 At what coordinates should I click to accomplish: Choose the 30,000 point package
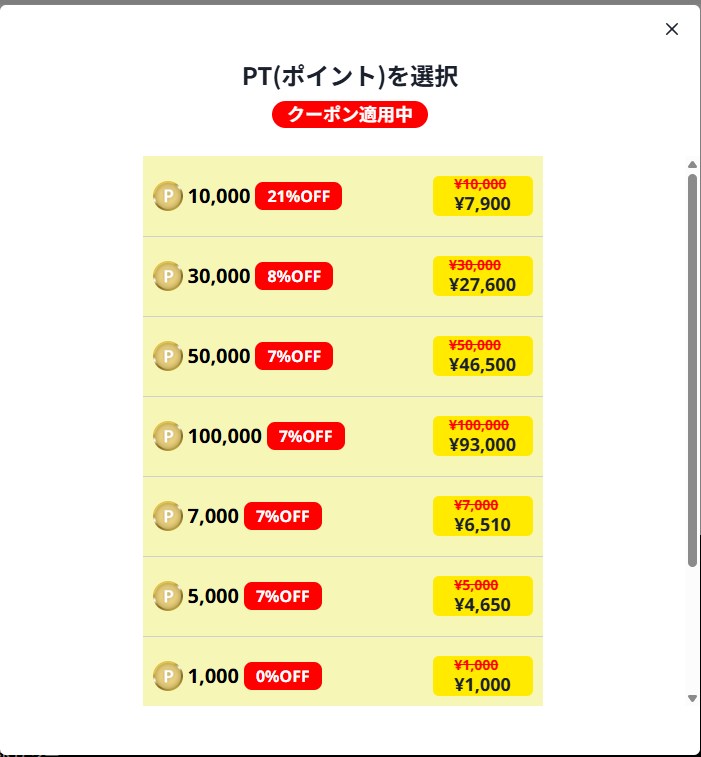coord(342,276)
